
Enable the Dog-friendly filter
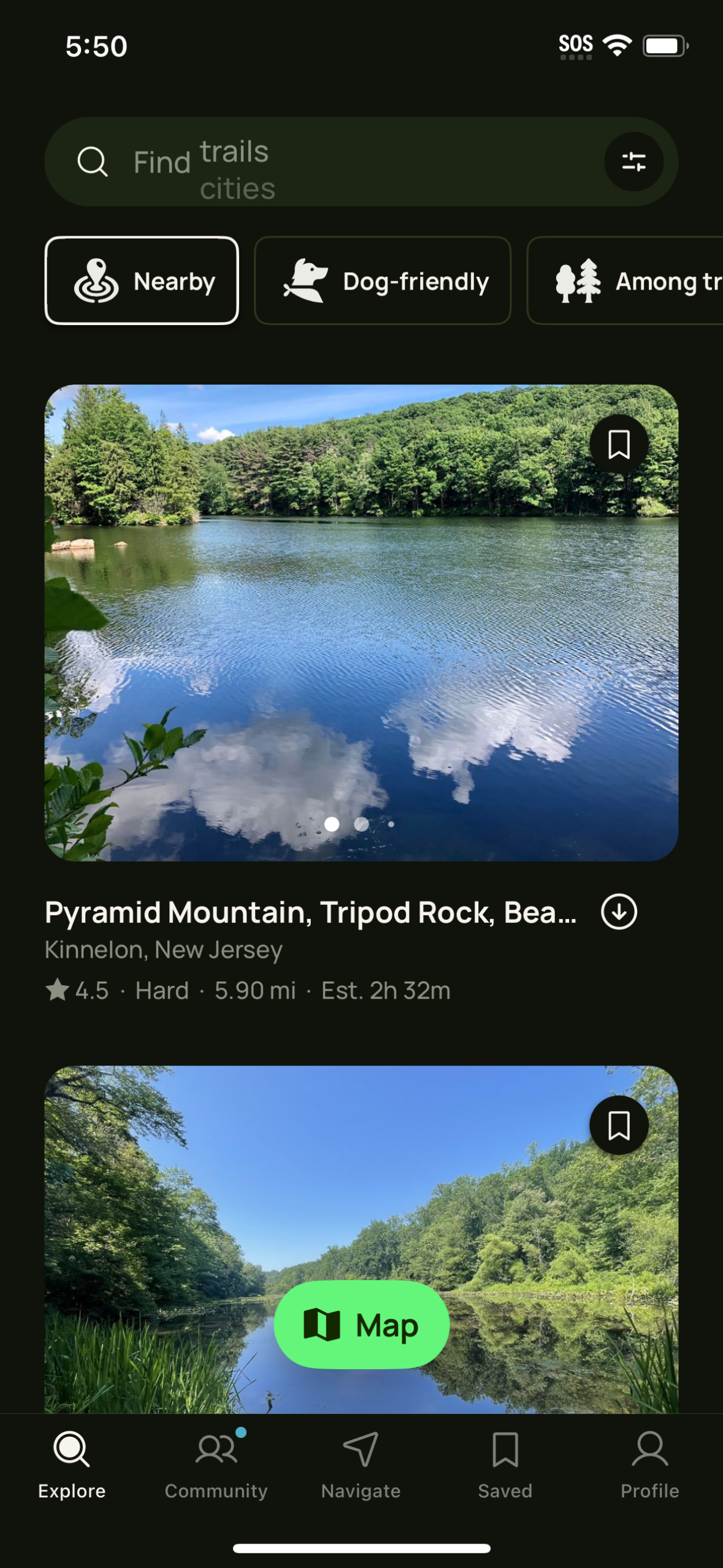coord(382,280)
